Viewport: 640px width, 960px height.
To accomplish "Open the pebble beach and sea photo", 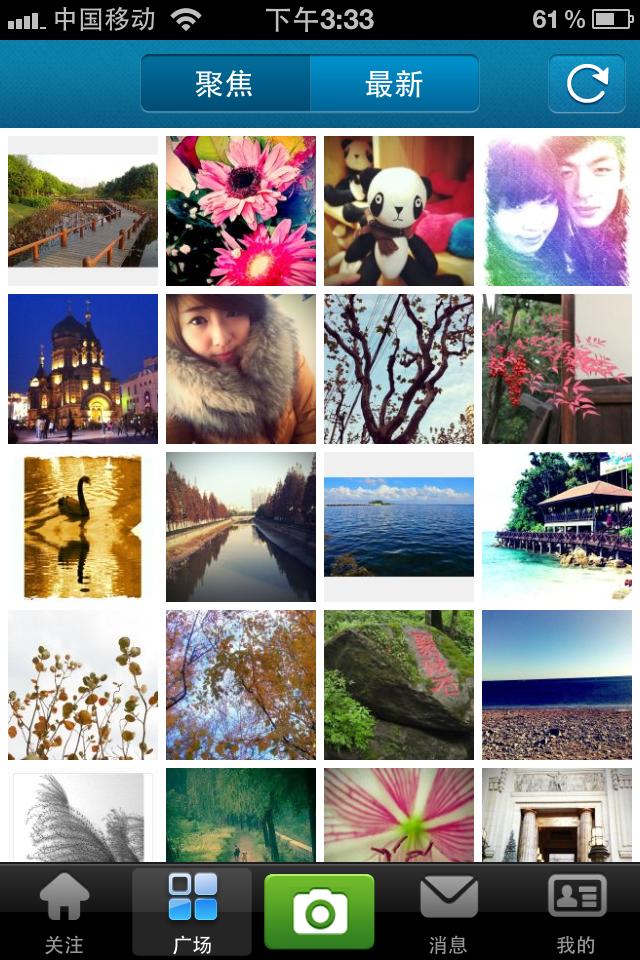I will (557, 685).
